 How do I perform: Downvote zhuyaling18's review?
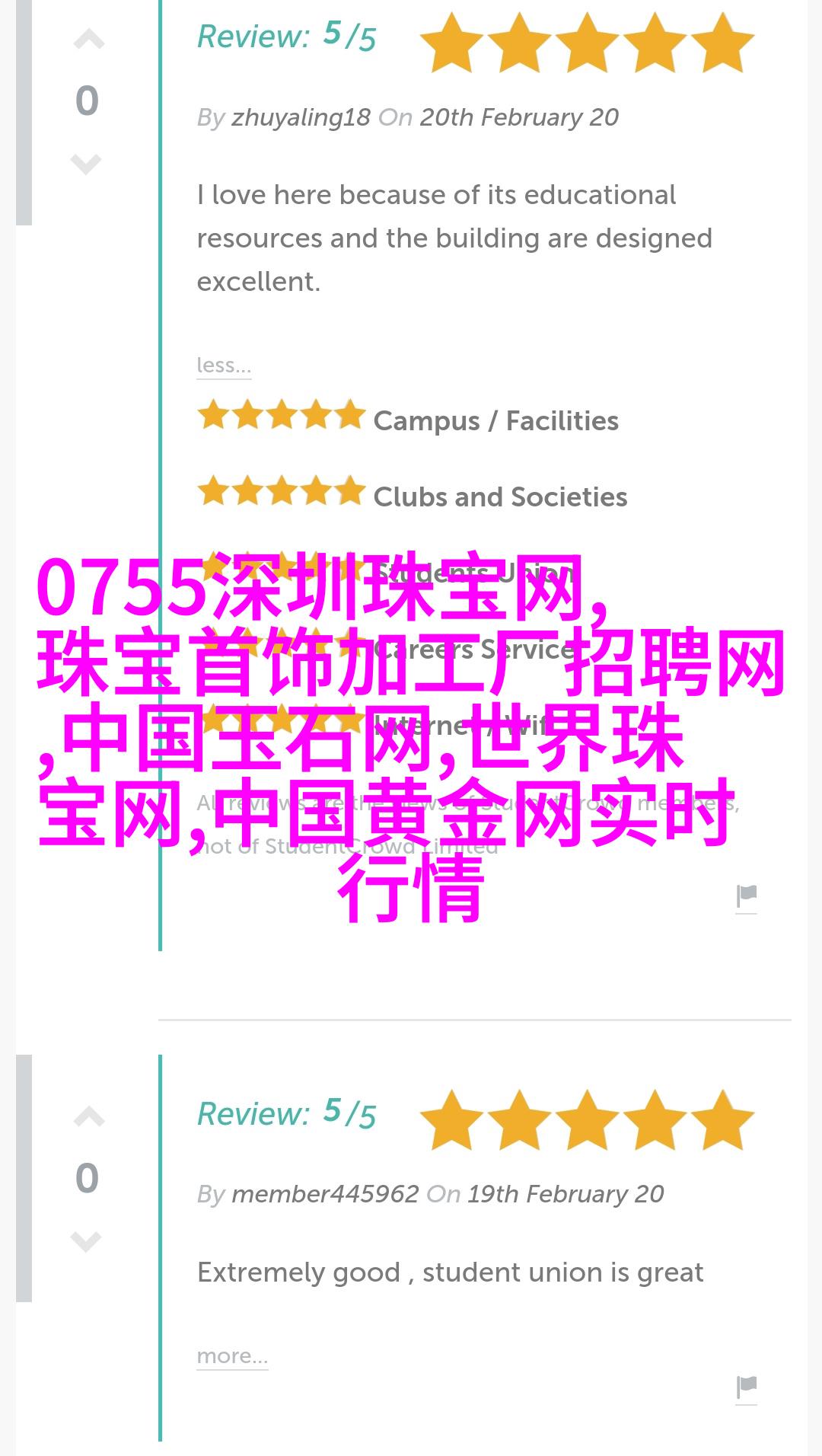pyautogui.click(x=86, y=163)
